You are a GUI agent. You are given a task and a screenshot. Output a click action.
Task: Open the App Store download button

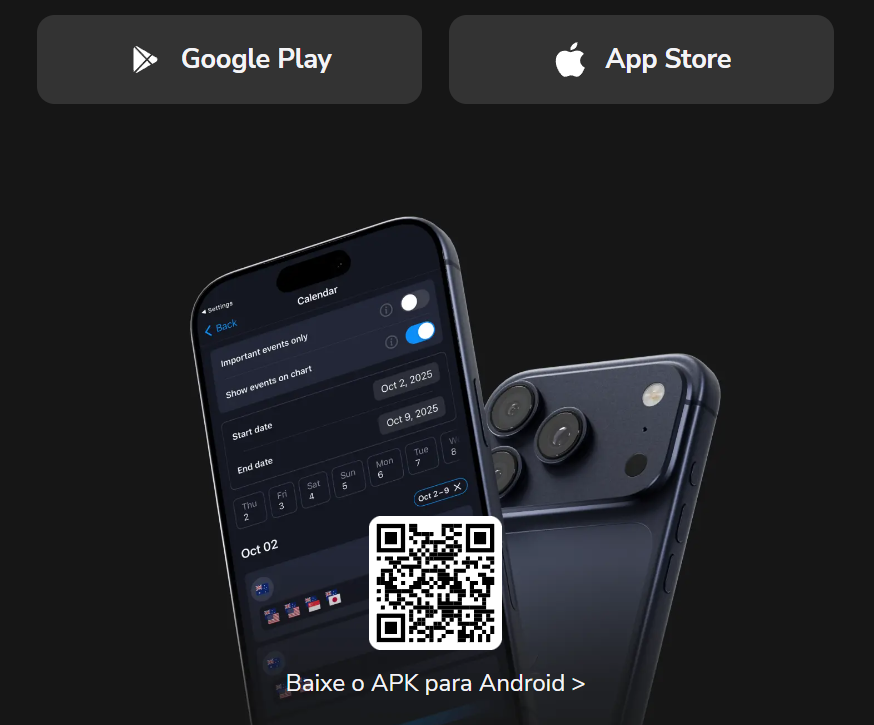click(641, 59)
